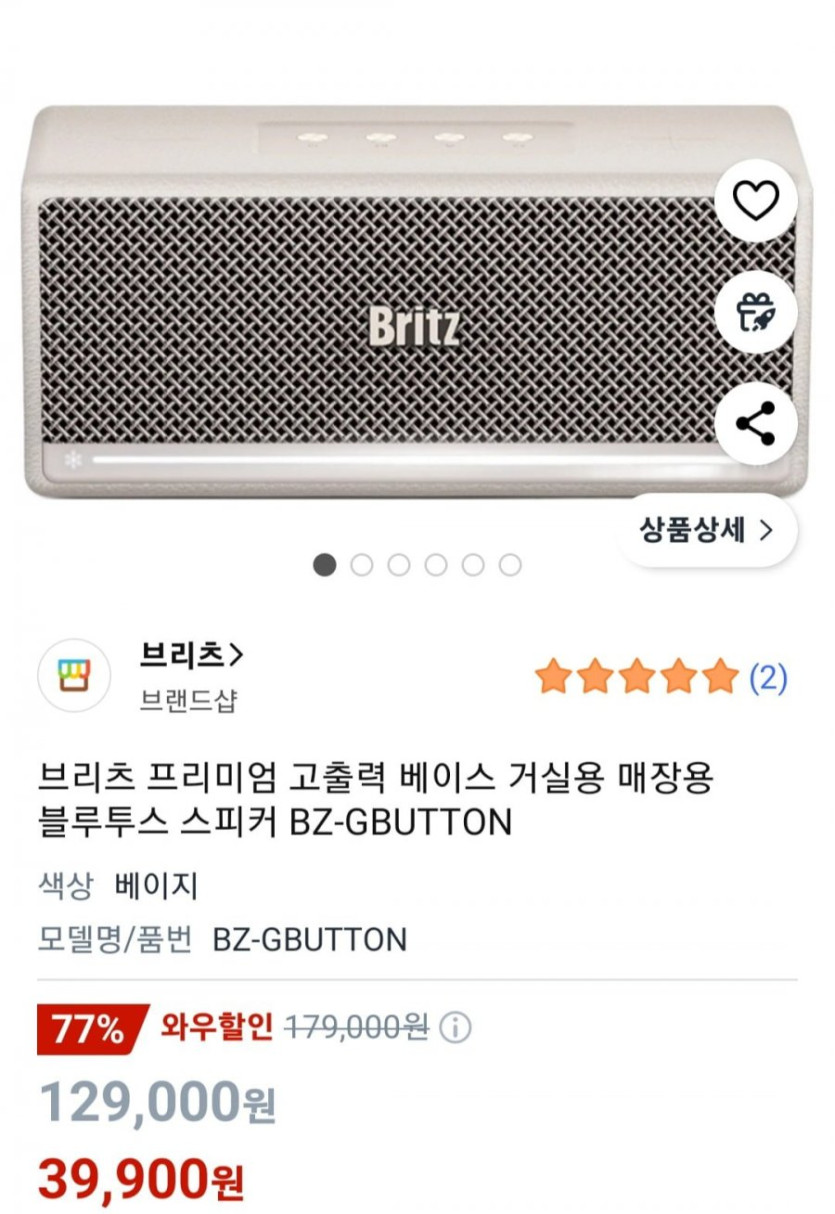Share this Britz speaker product
Screen dimensions: 835x1214
(756, 424)
